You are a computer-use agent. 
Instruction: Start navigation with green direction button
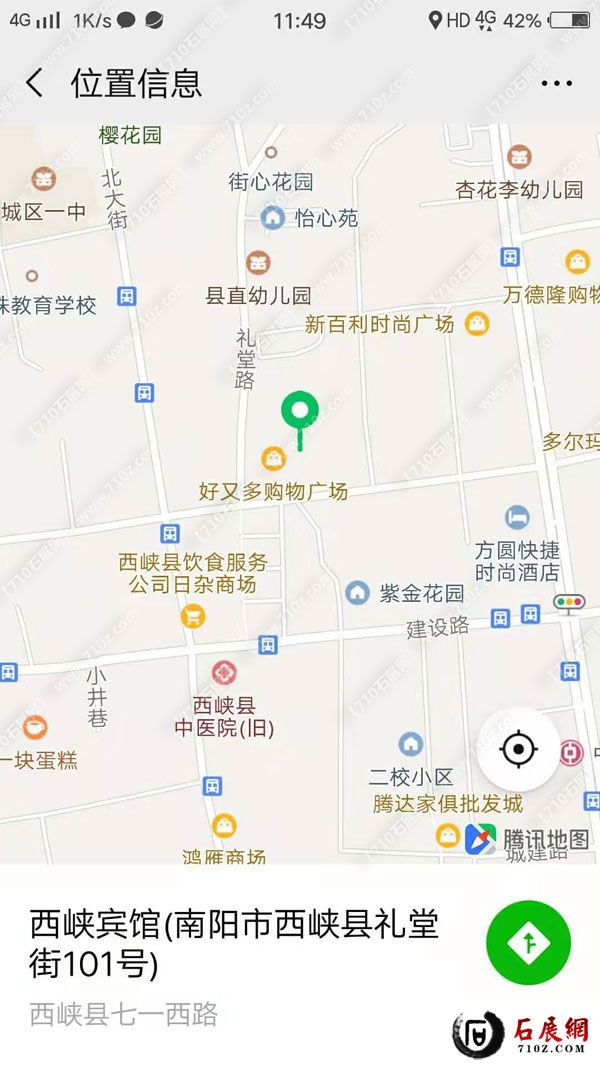click(x=528, y=942)
